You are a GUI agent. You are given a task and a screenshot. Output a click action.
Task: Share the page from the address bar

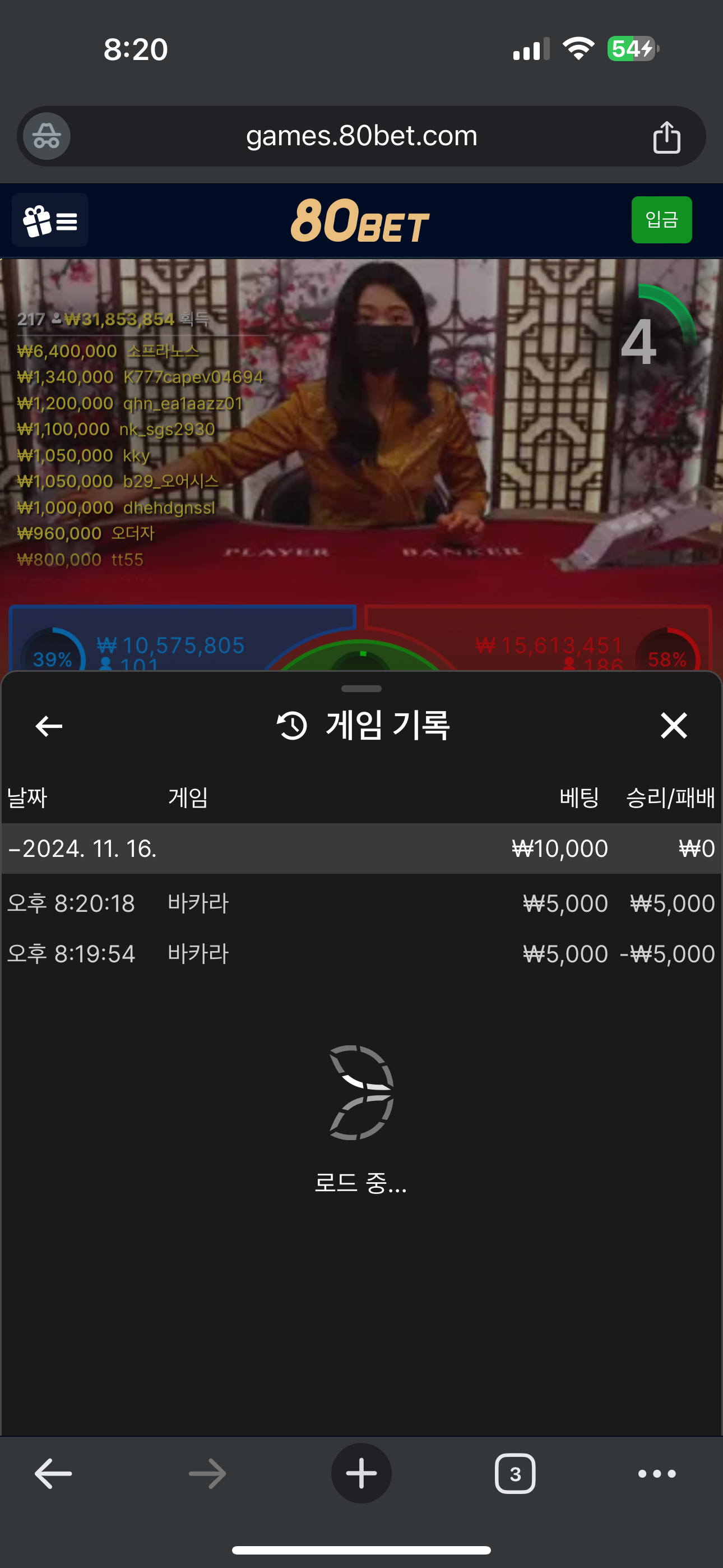[666, 136]
